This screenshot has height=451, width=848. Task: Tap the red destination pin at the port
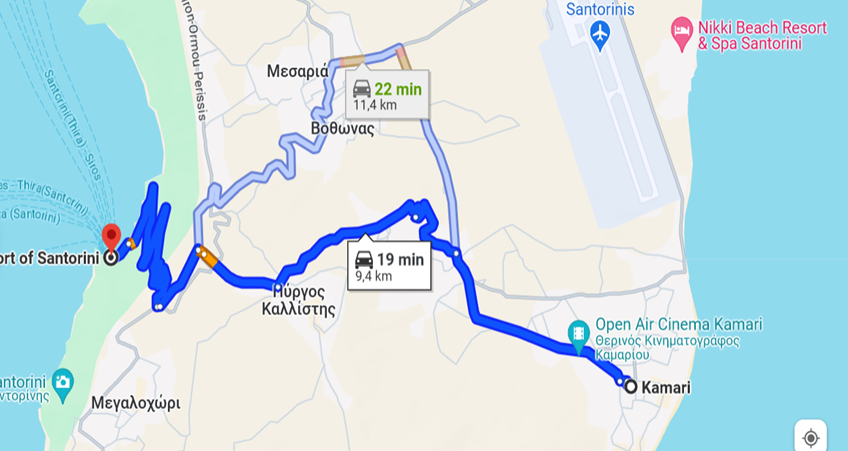(x=112, y=237)
